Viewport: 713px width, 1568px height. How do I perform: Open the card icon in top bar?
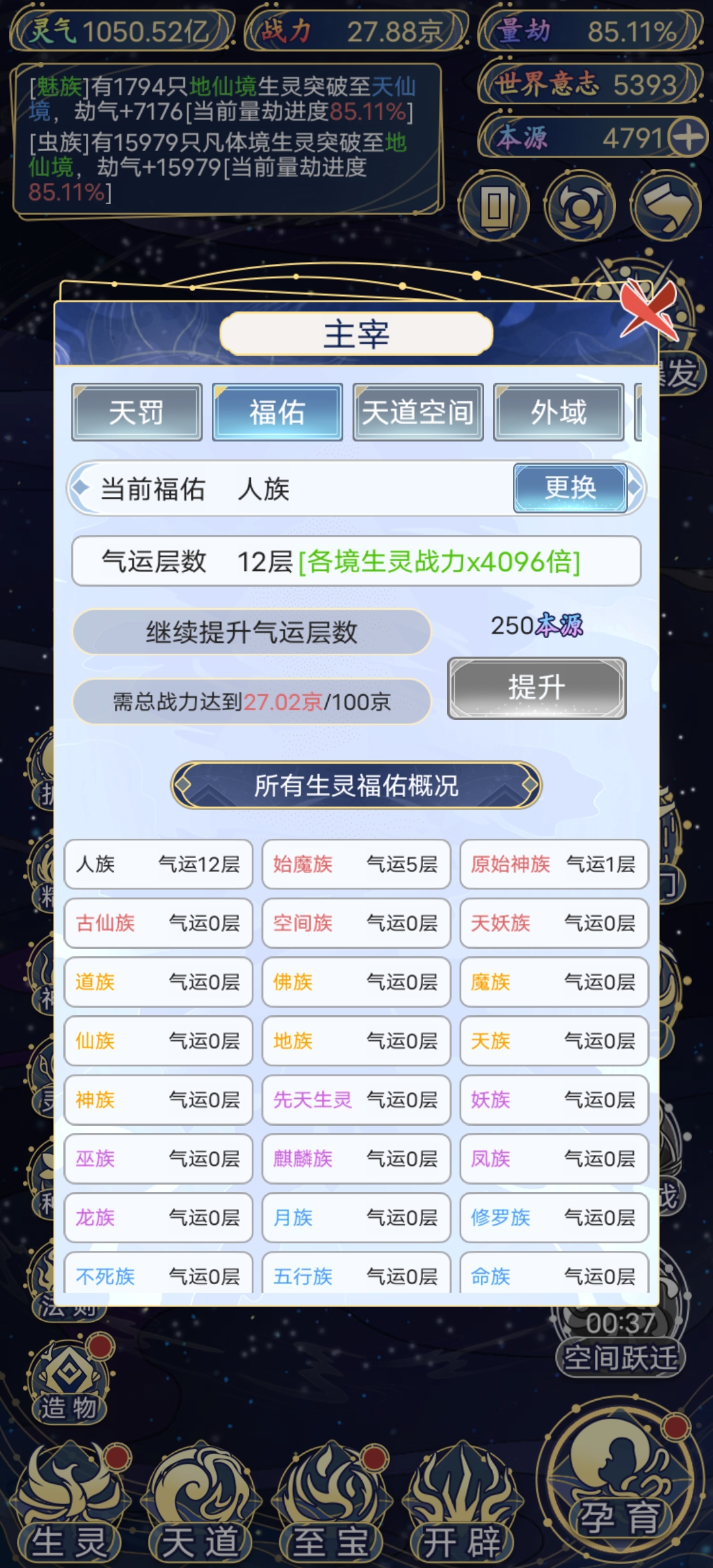pos(495,207)
